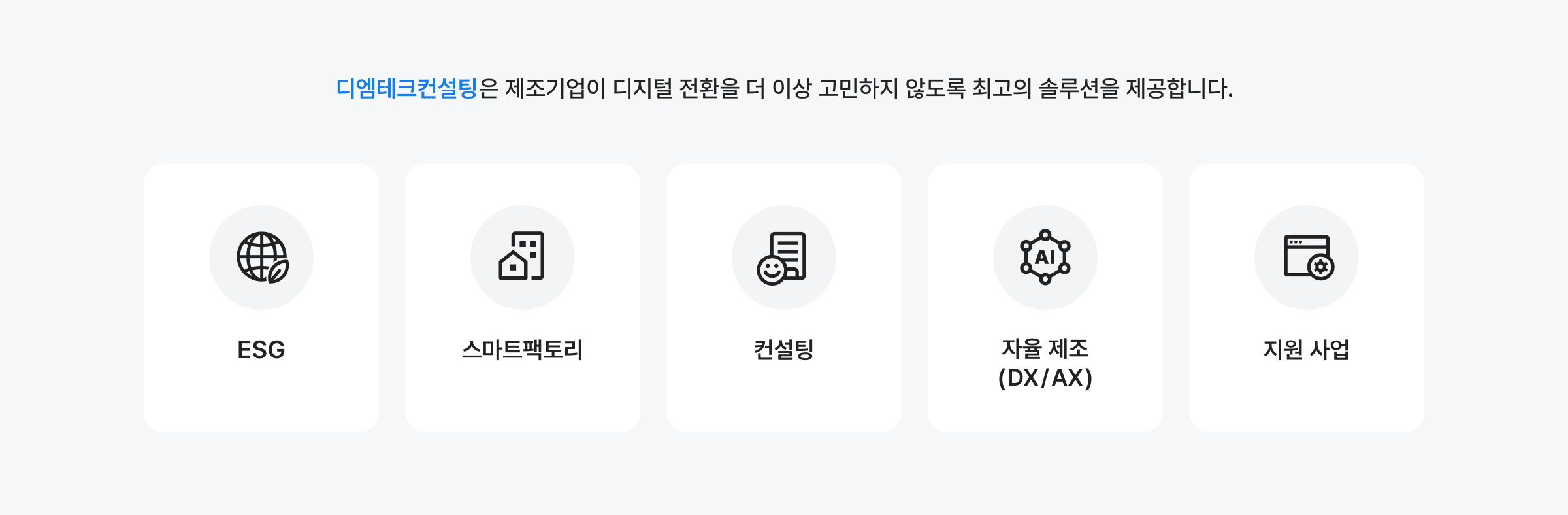
Task: View the 자율 제조 (DX/AX) card
Action: (1045, 297)
